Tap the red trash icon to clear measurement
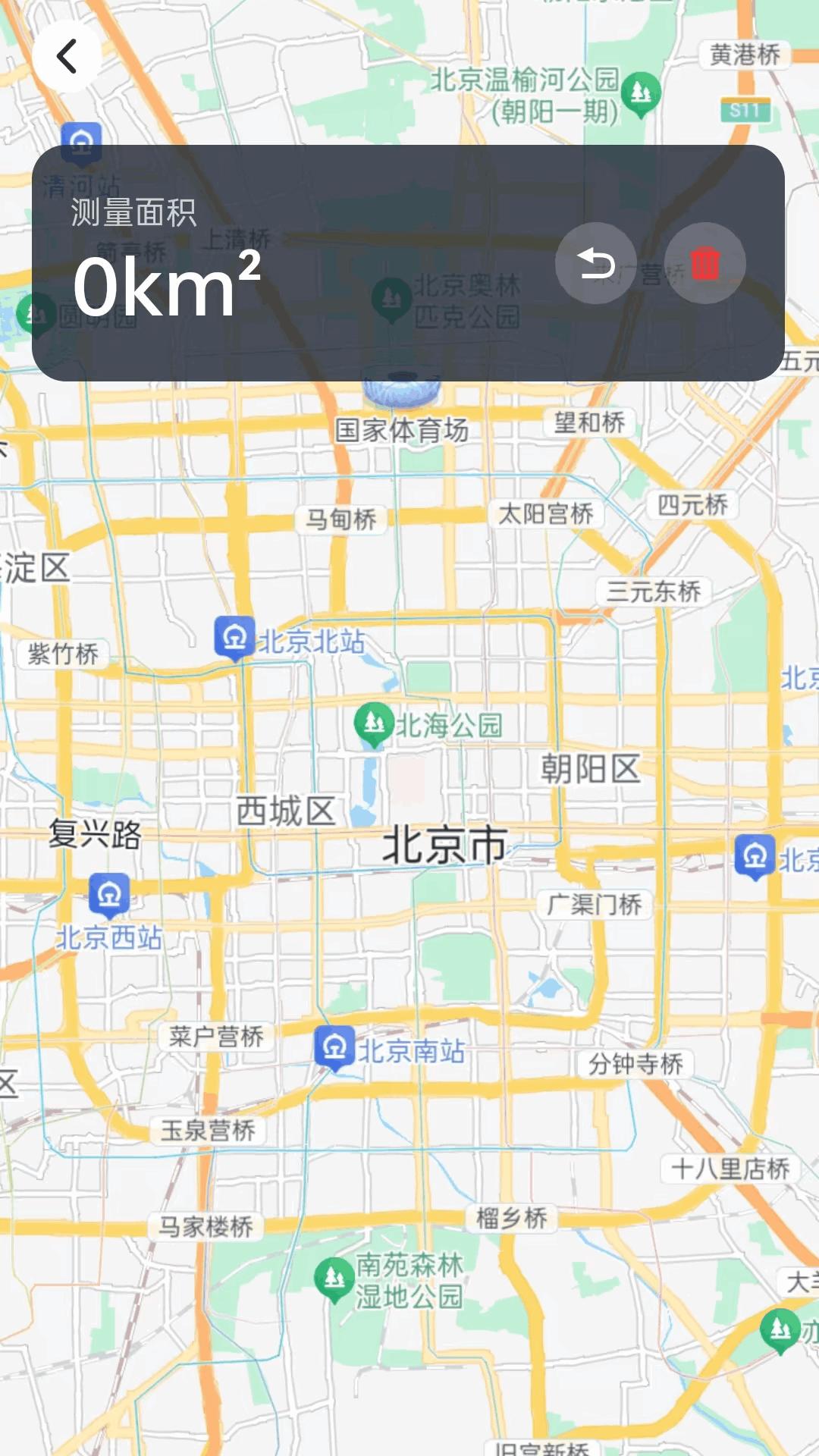Viewport: 819px width, 1456px height. click(704, 263)
